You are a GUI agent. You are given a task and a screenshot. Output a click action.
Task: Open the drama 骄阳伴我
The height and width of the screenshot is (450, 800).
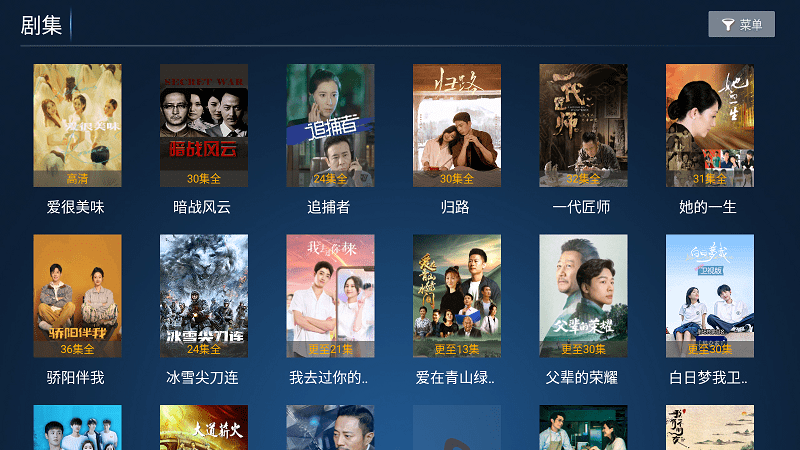(77, 296)
